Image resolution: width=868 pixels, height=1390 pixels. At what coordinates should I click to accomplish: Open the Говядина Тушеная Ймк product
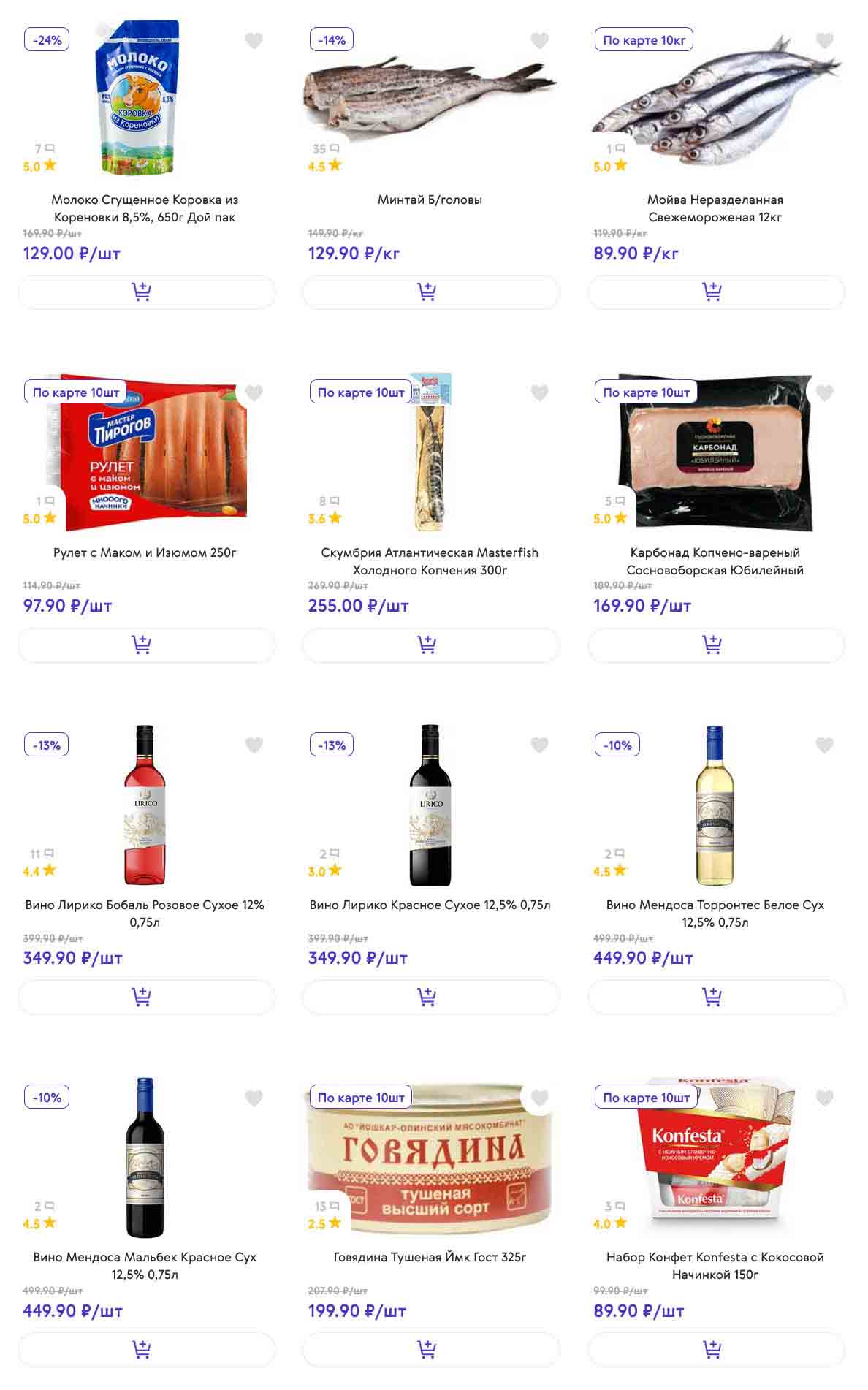pos(430,1257)
